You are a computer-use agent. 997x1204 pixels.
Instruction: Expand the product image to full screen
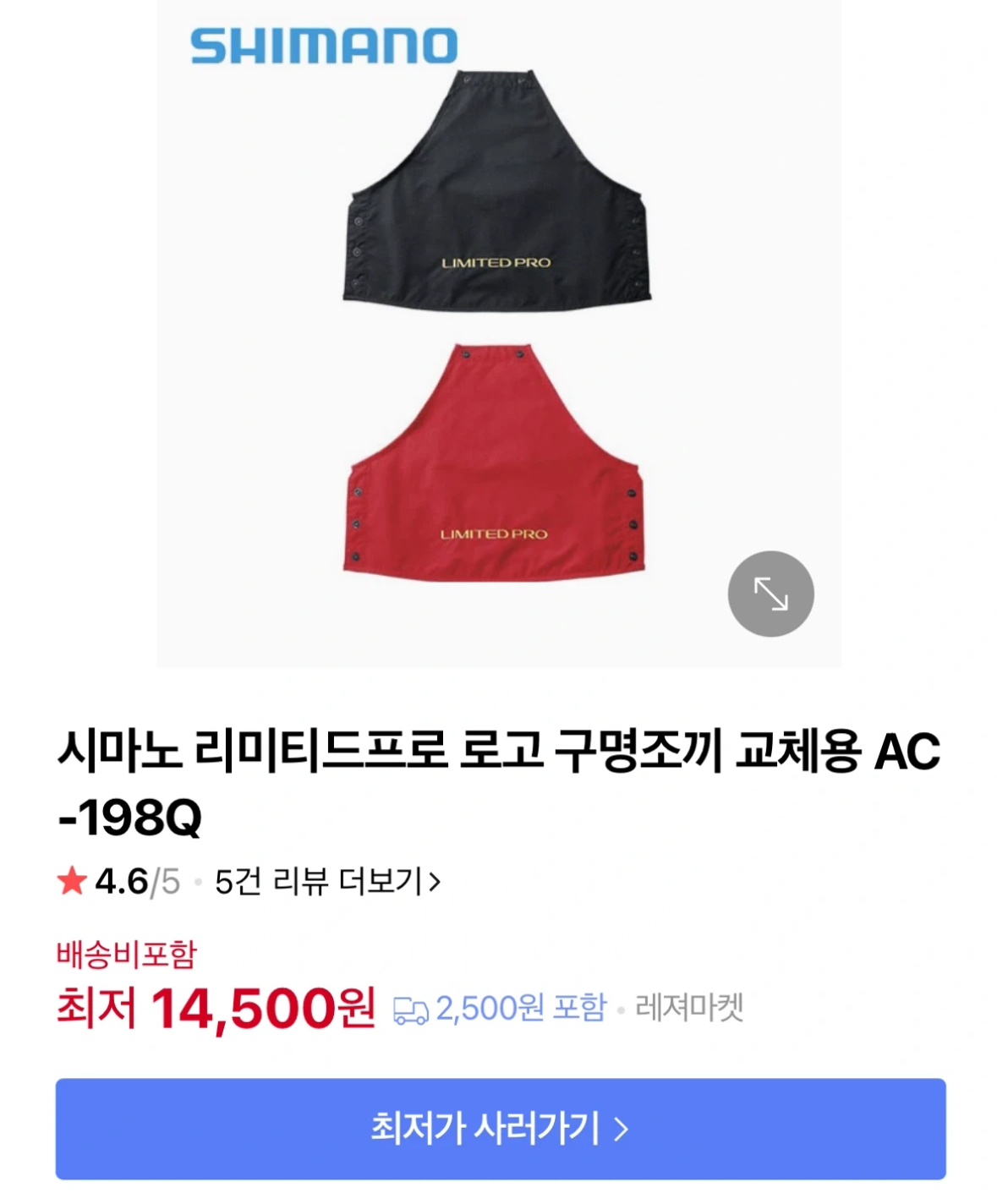click(770, 594)
